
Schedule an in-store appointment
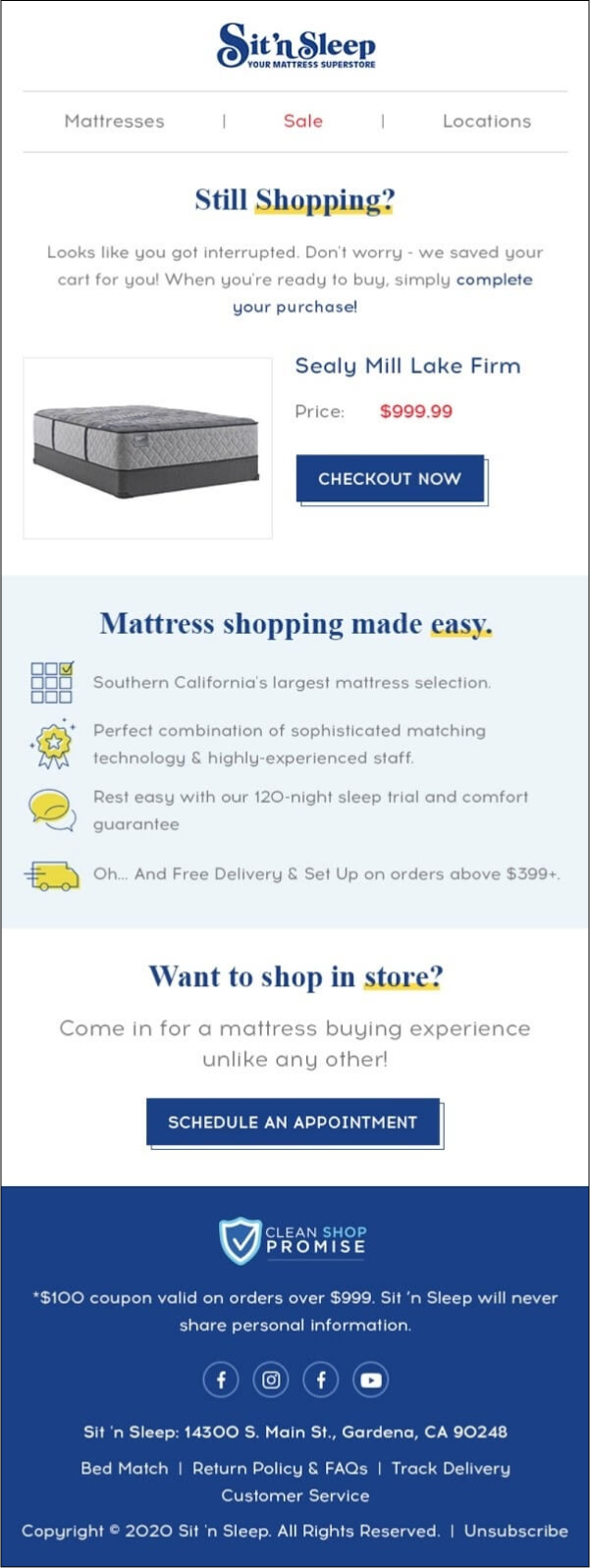click(293, 1122)
